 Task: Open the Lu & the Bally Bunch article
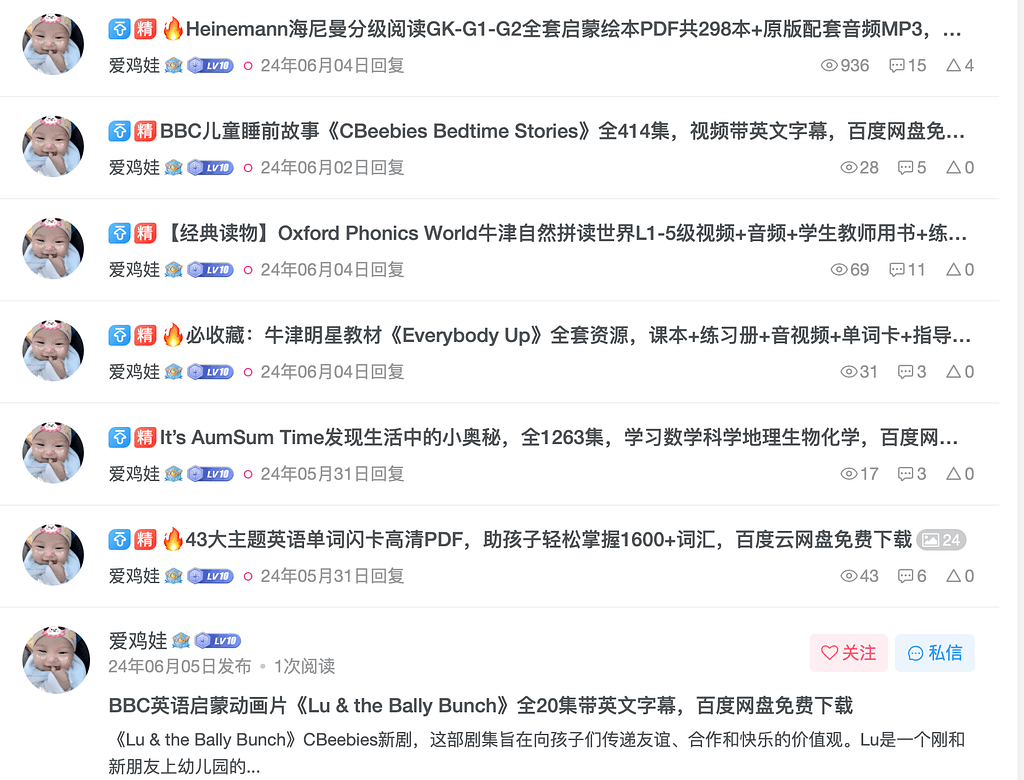(480, 706)
